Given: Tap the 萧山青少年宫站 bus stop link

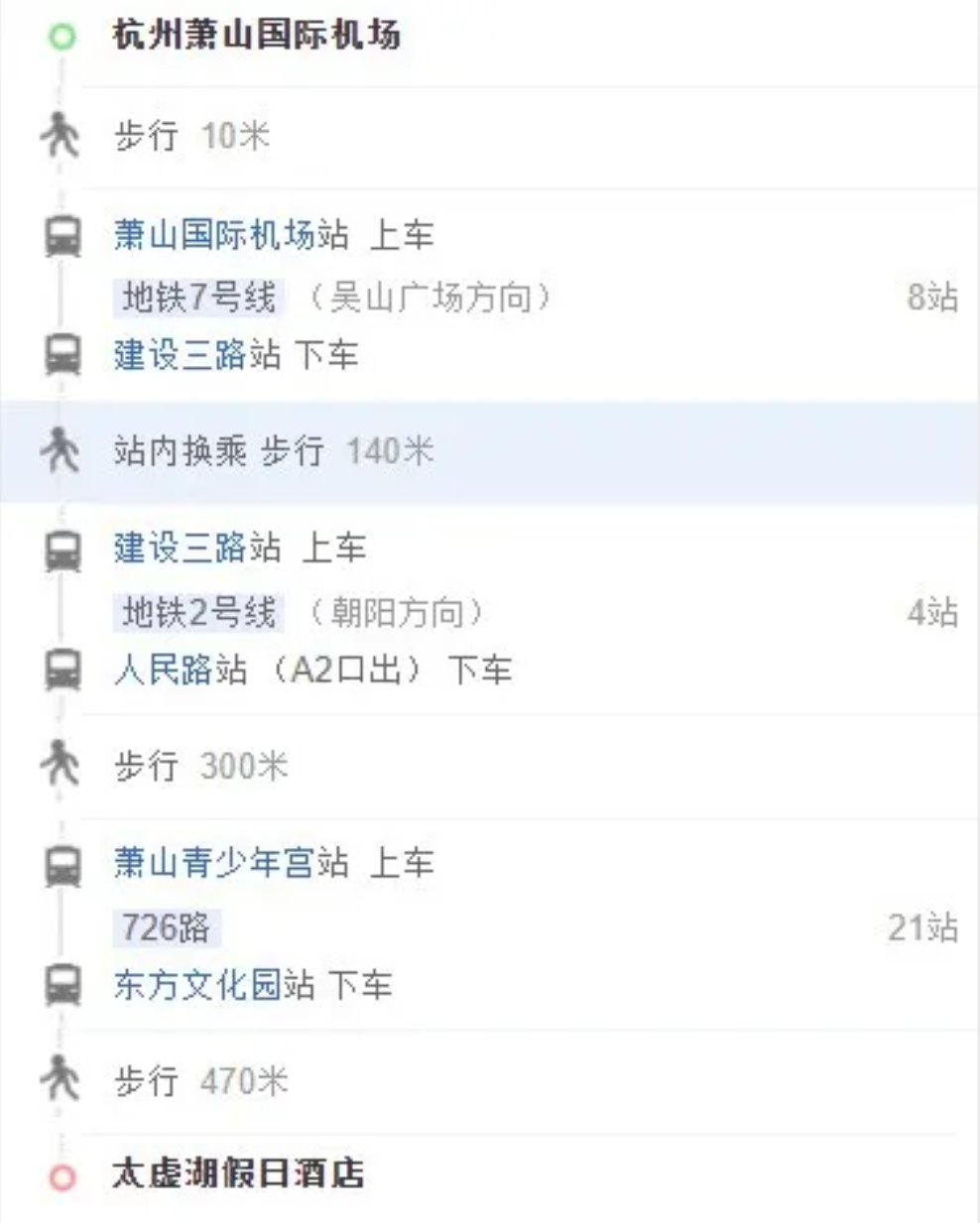Looking at the screenshot, I should click(x=230, y=863).
